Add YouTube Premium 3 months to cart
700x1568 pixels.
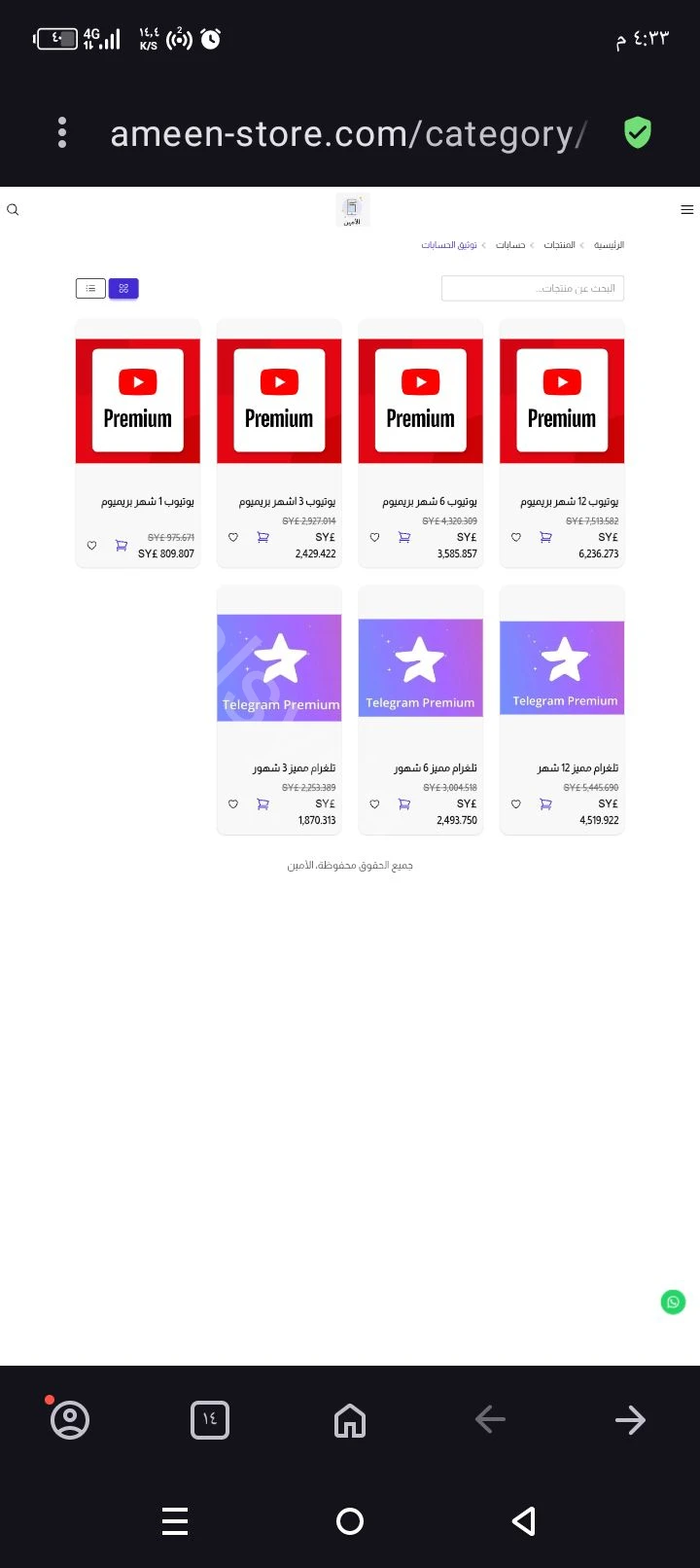(262, 537)
